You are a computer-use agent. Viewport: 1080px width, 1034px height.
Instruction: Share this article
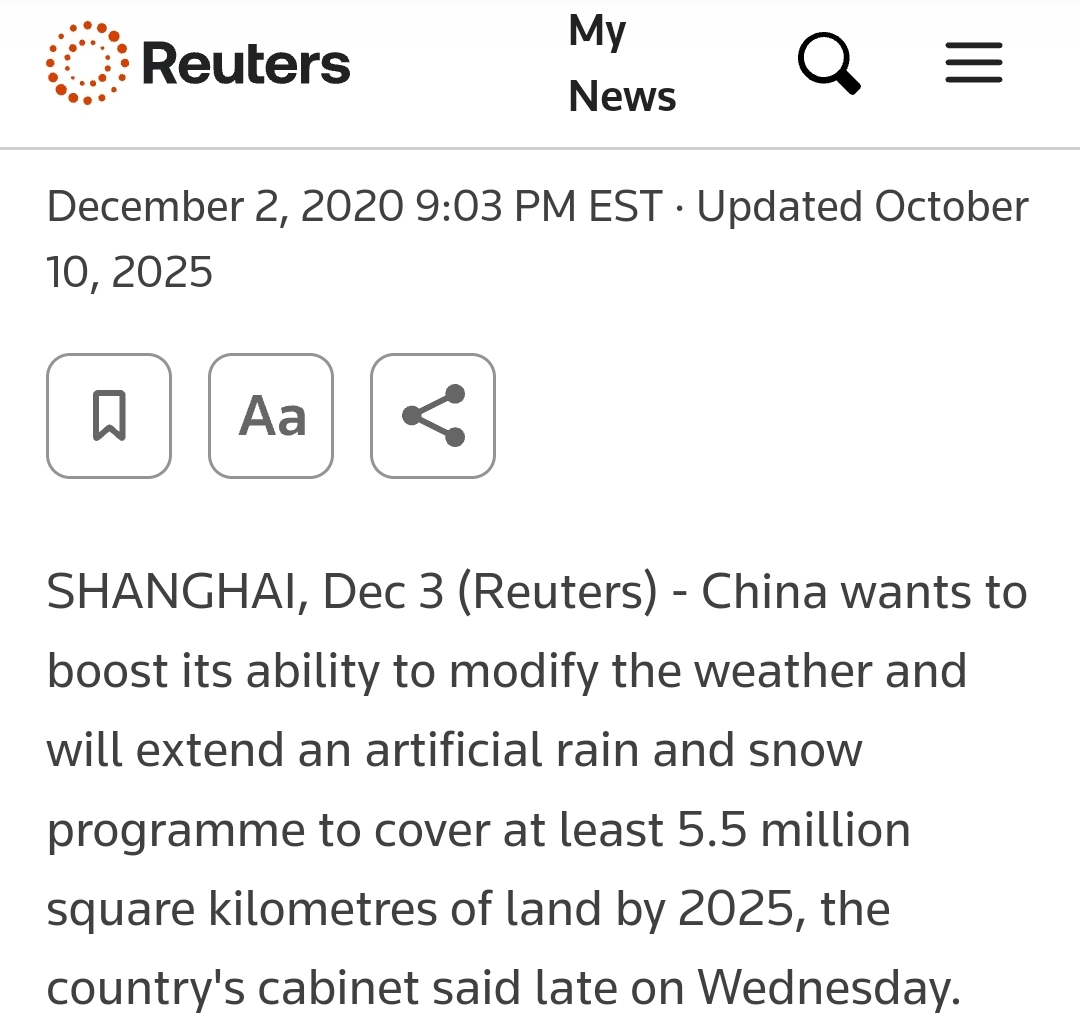point(433,416)
